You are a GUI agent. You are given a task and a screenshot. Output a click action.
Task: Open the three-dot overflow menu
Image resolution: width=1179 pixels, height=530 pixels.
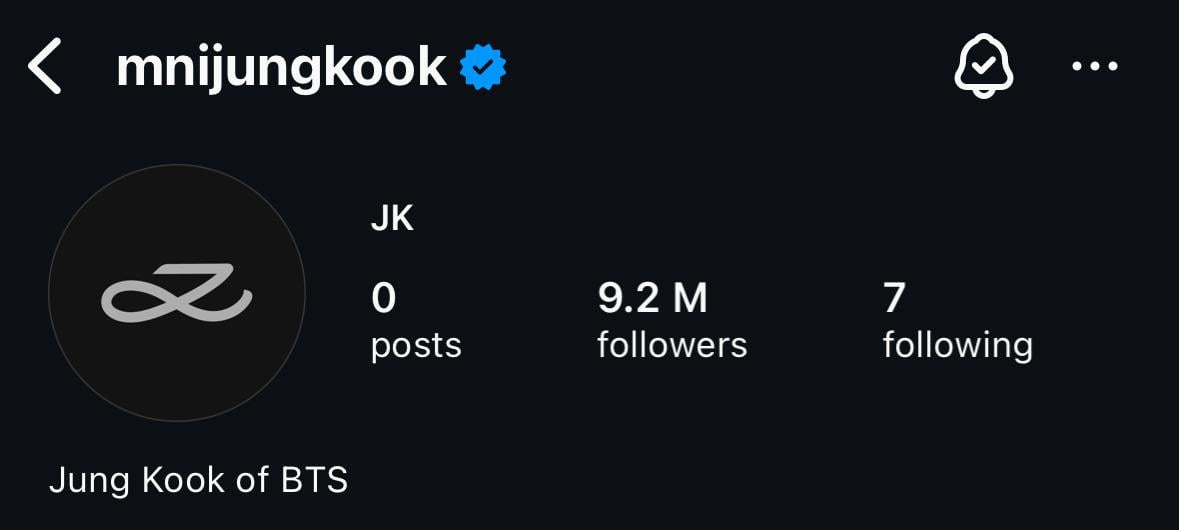coord(1095,67)
